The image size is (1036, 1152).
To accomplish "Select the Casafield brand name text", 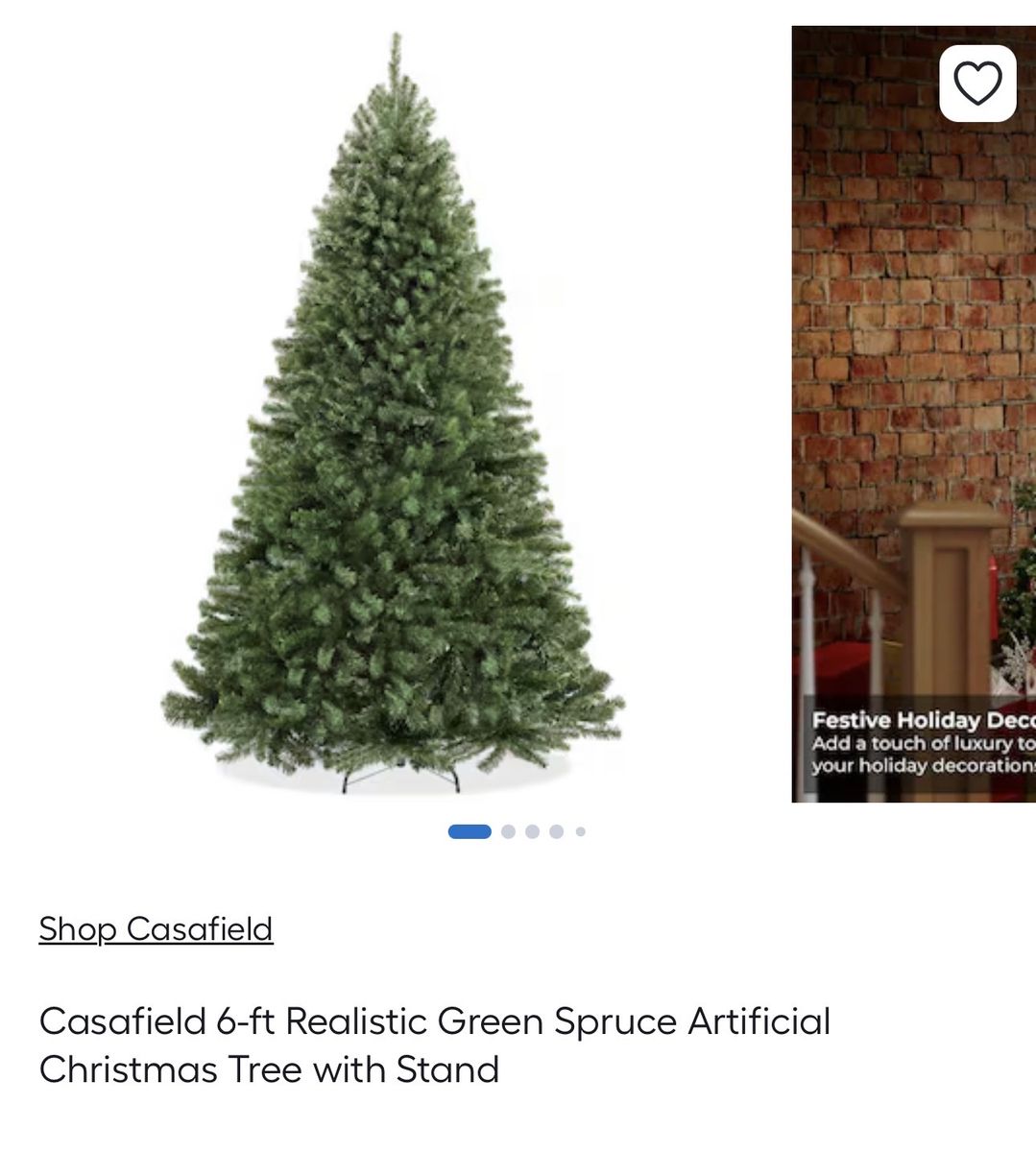I will [x=155, y=928].
